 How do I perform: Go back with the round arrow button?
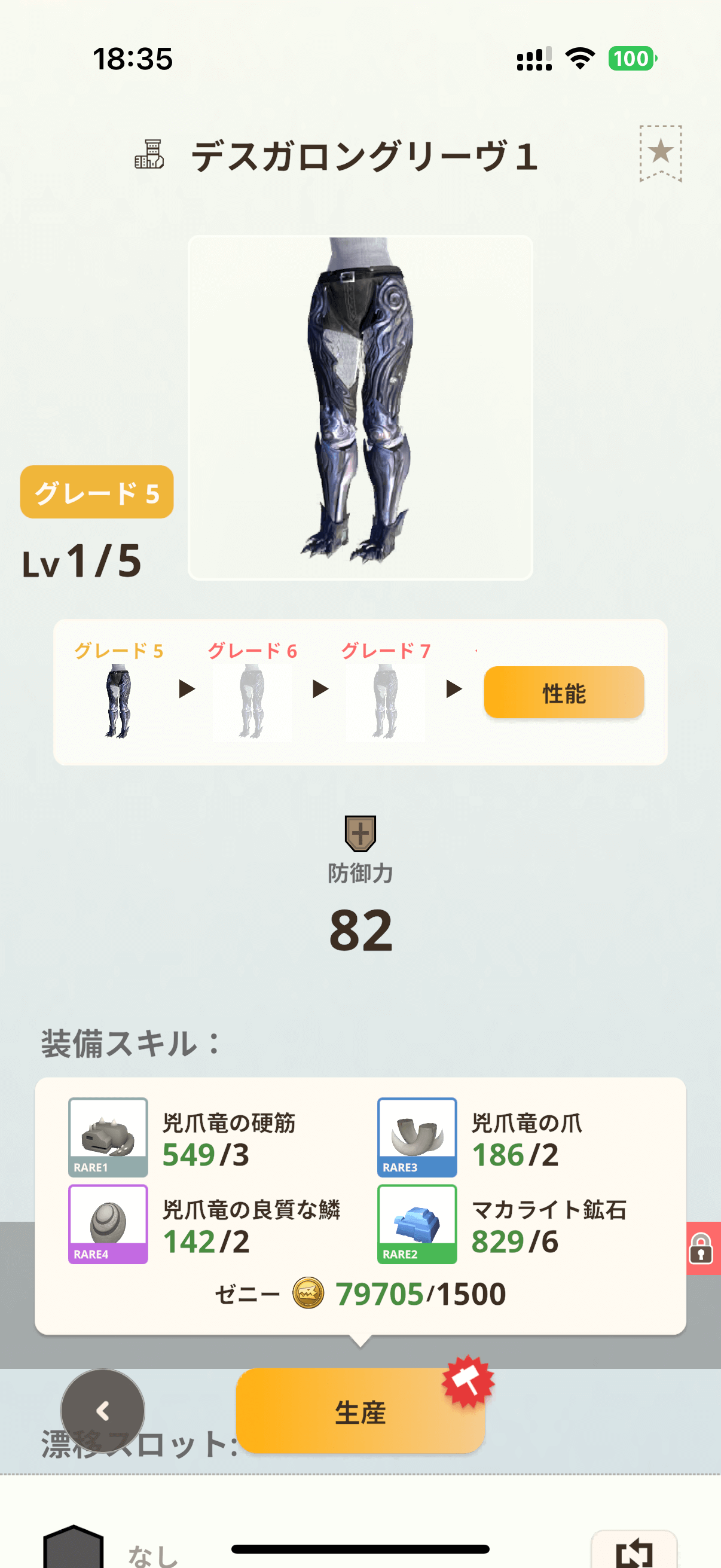click(103, 1410)
